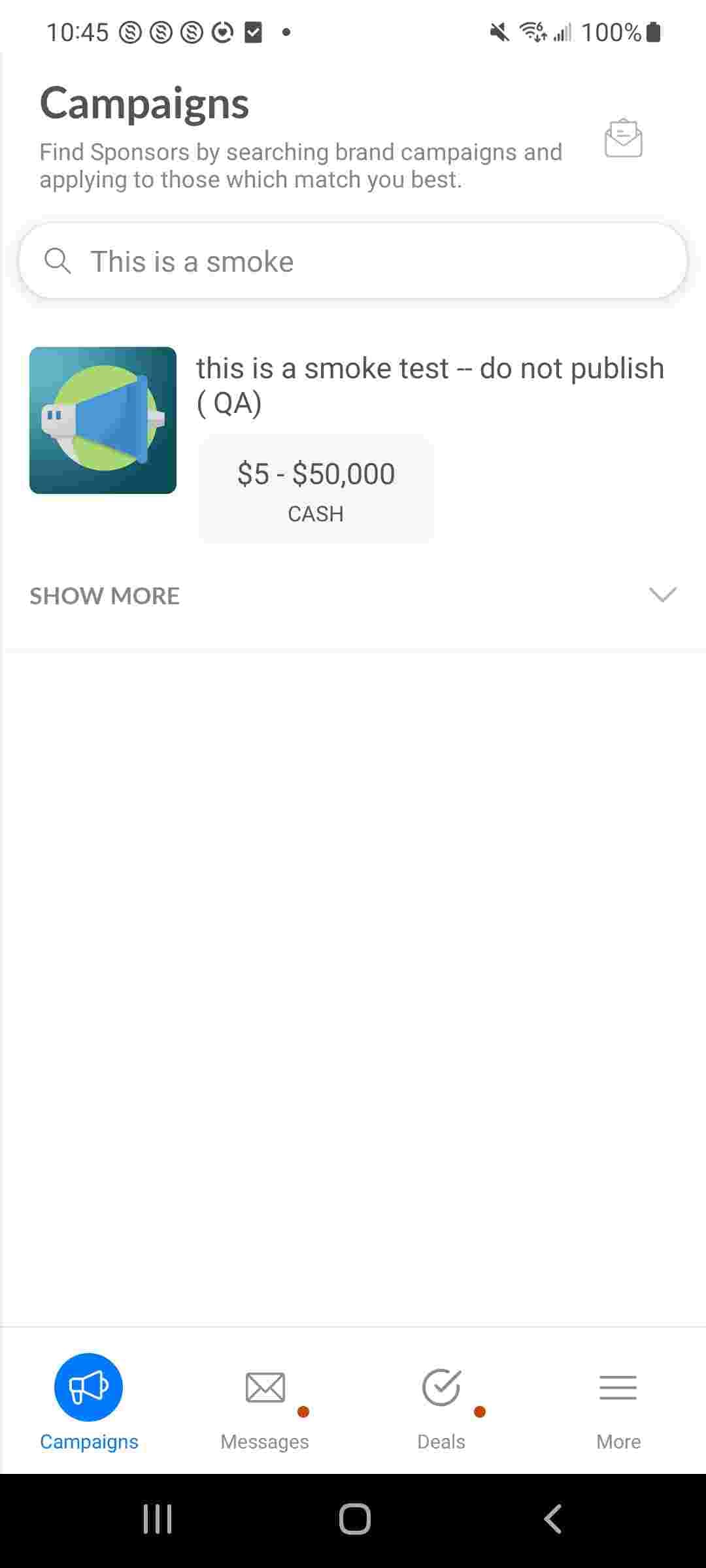Open Deals via the checkmark icon

click(441, 1386)
